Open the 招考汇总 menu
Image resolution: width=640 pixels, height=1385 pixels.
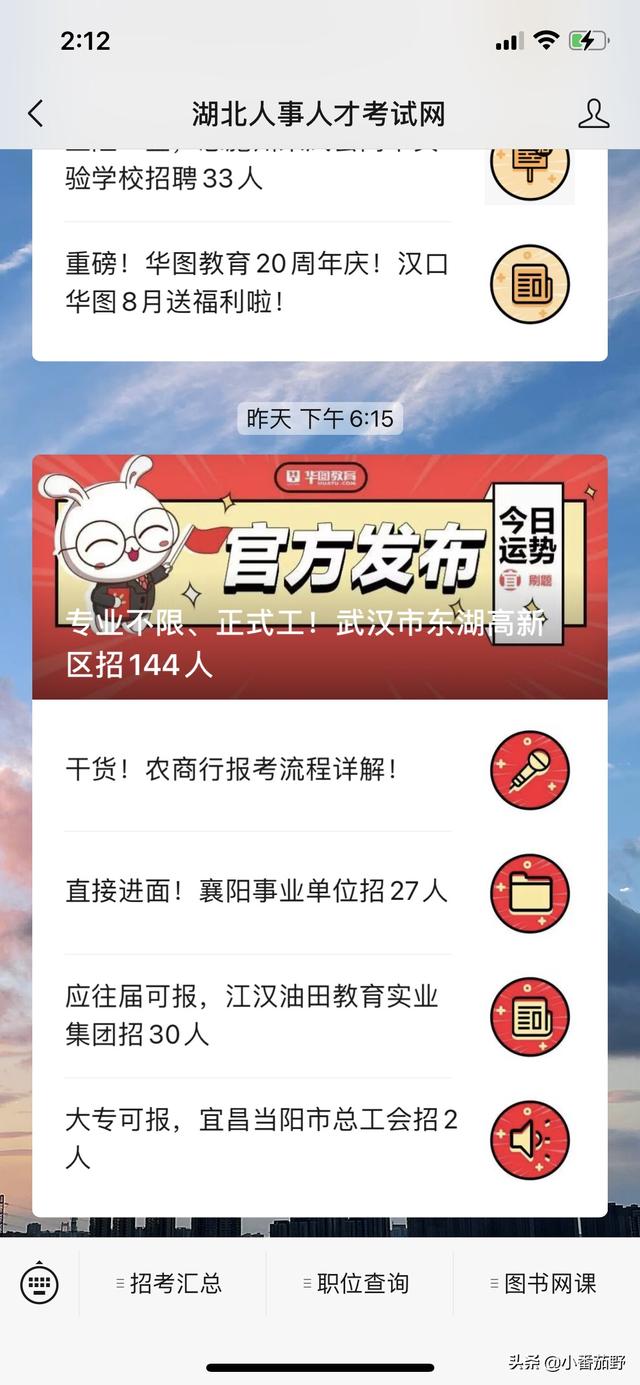click(172, 1283)
